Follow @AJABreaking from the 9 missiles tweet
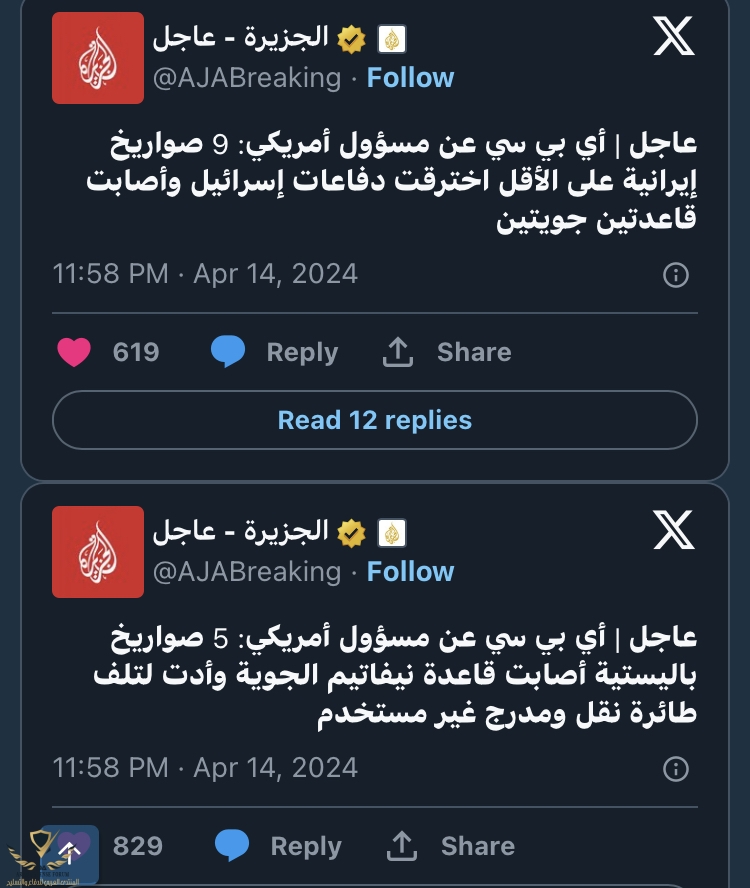 pyautogui.click(x=410, y=78)
